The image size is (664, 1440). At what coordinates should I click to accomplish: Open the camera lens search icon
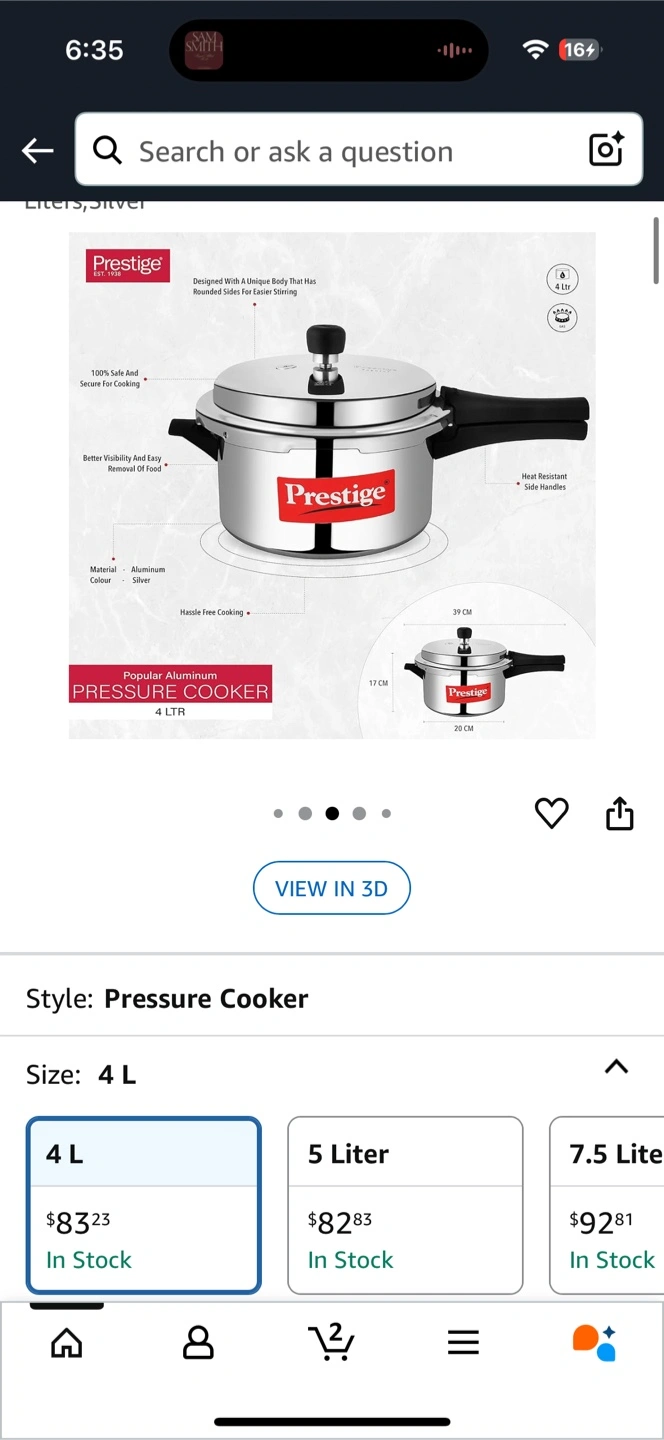[x=606, y=150]
